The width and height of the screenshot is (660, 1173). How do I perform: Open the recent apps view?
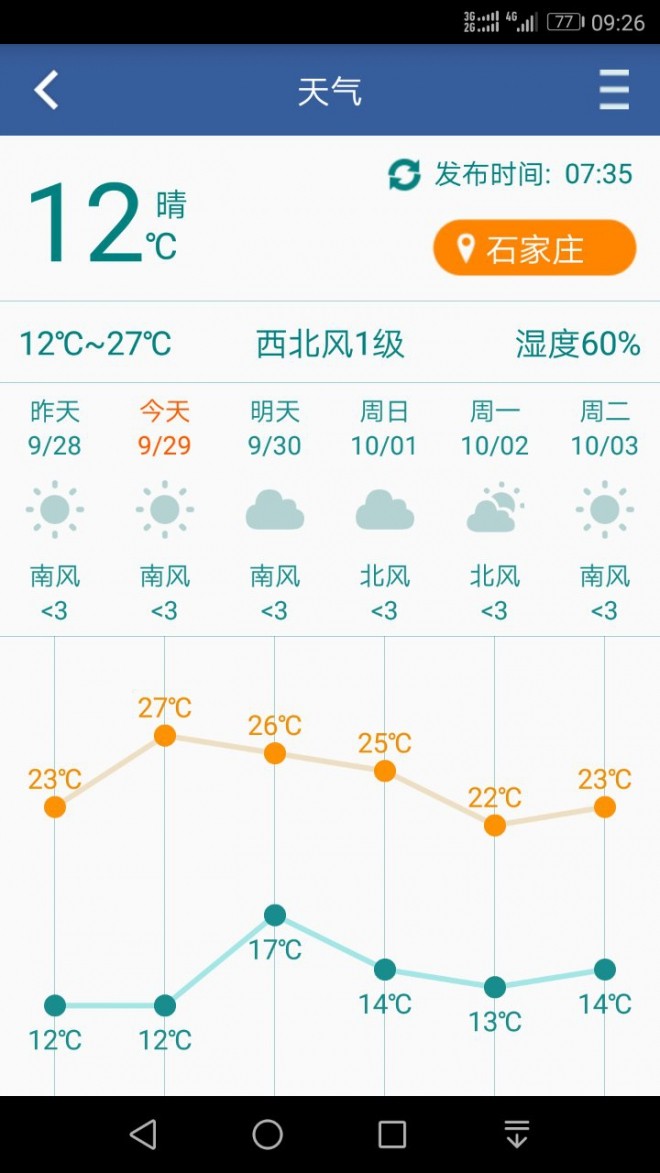392,1134
